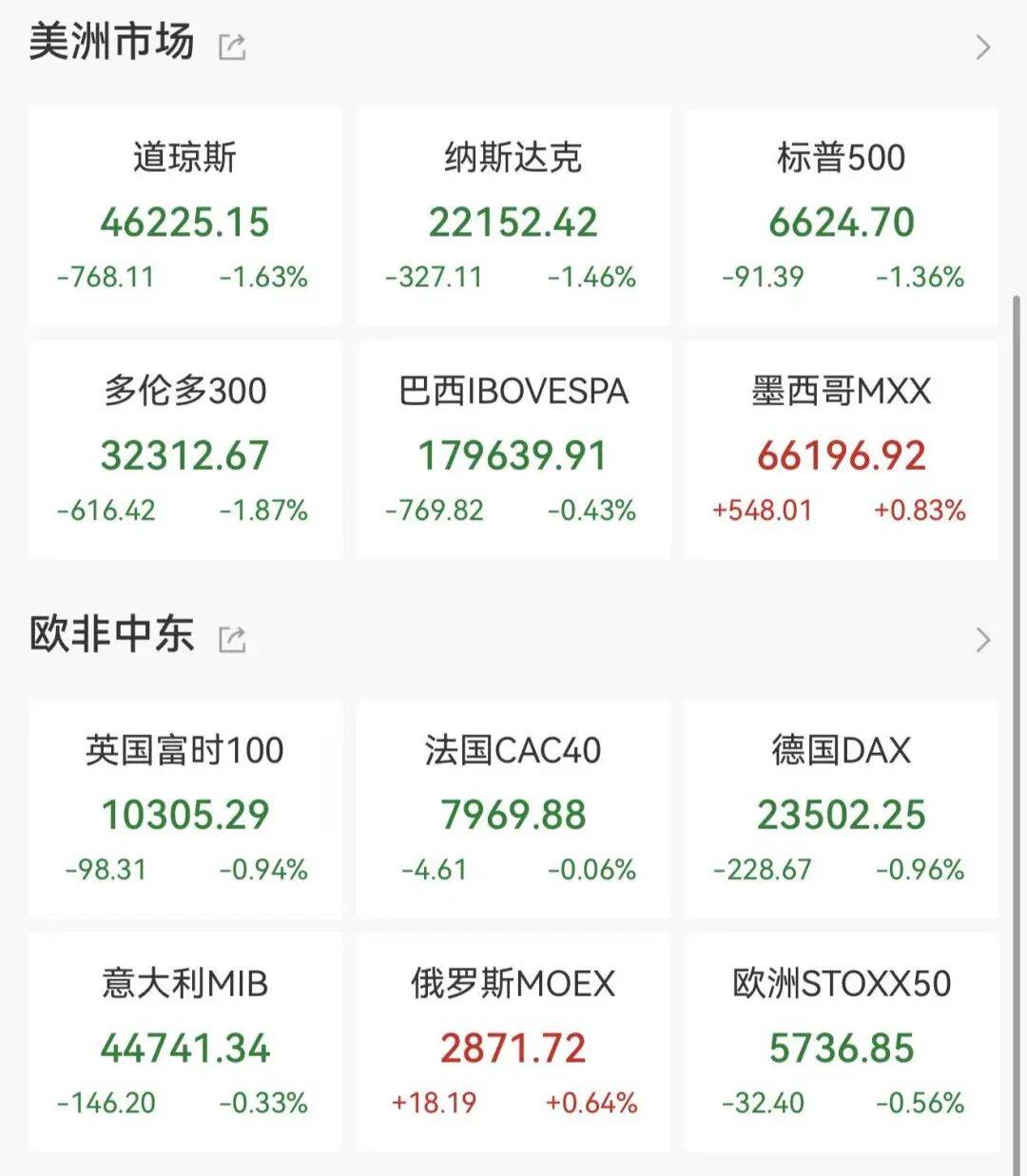
Task: Tap the 墨西哥MXX index card
Action: tap(842, 450)
